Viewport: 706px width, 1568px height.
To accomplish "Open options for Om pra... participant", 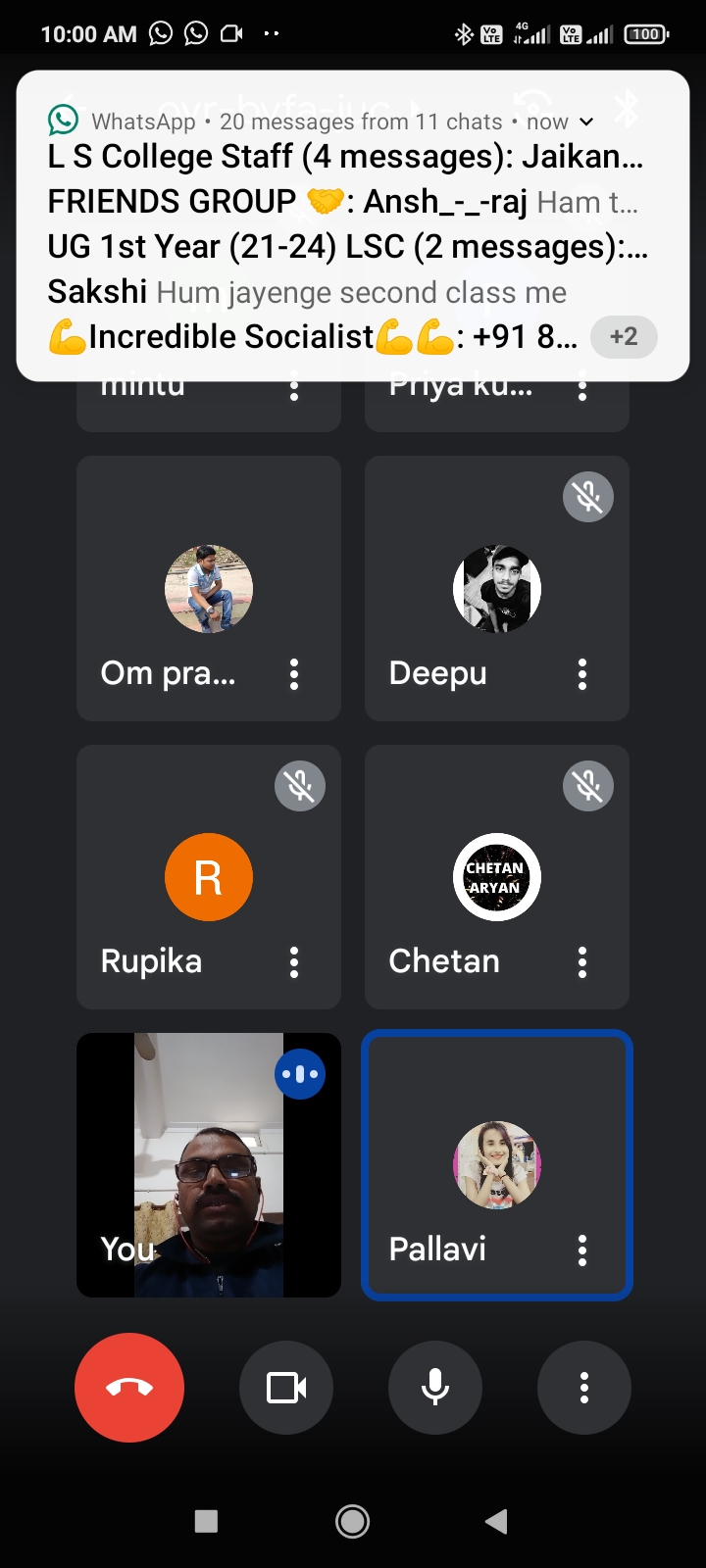I will [294, 674].
